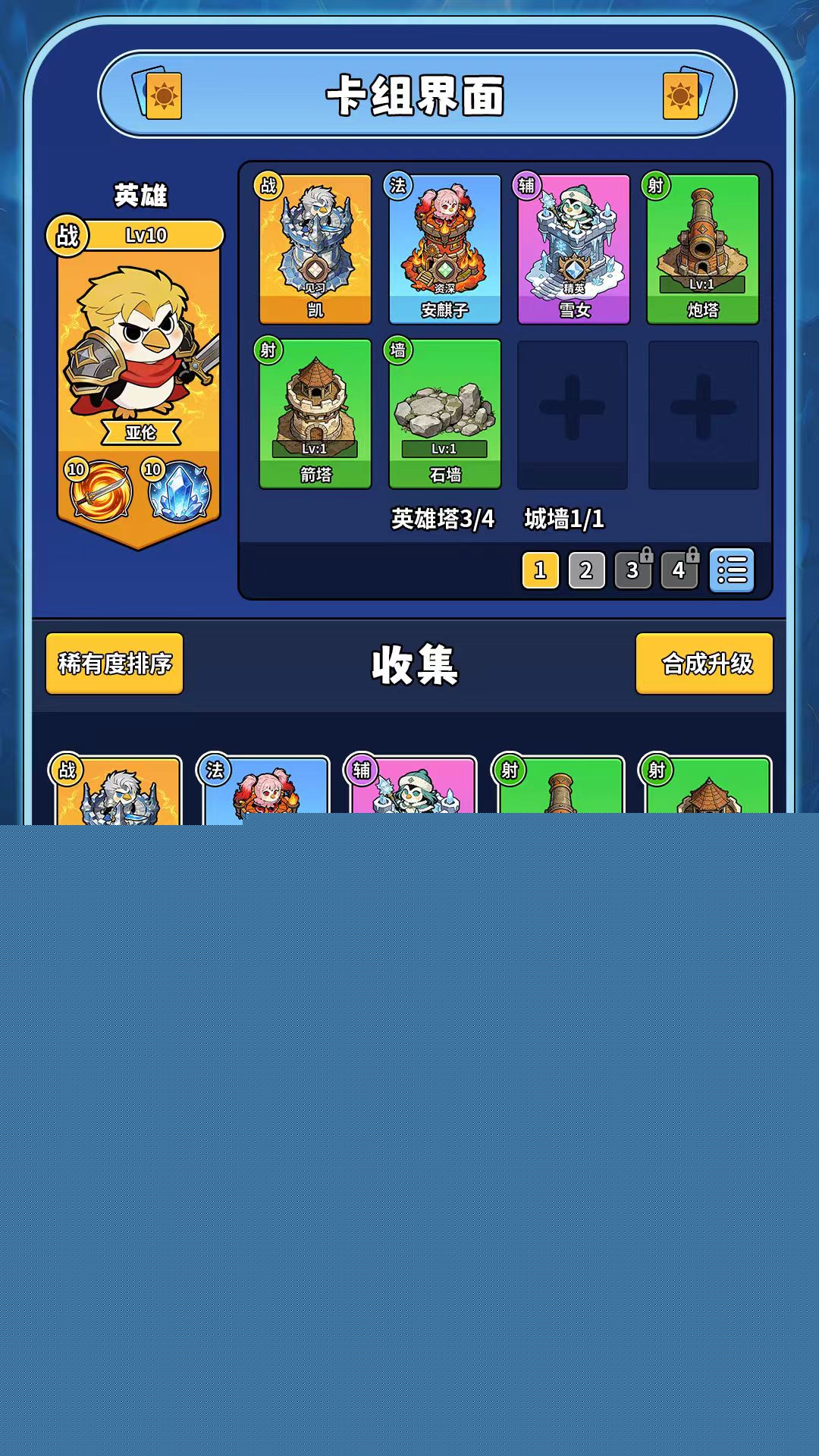This screenshot has height=1456, width=819.
Task: Sort collection by 稀有度排序
Action: [115, 664]
